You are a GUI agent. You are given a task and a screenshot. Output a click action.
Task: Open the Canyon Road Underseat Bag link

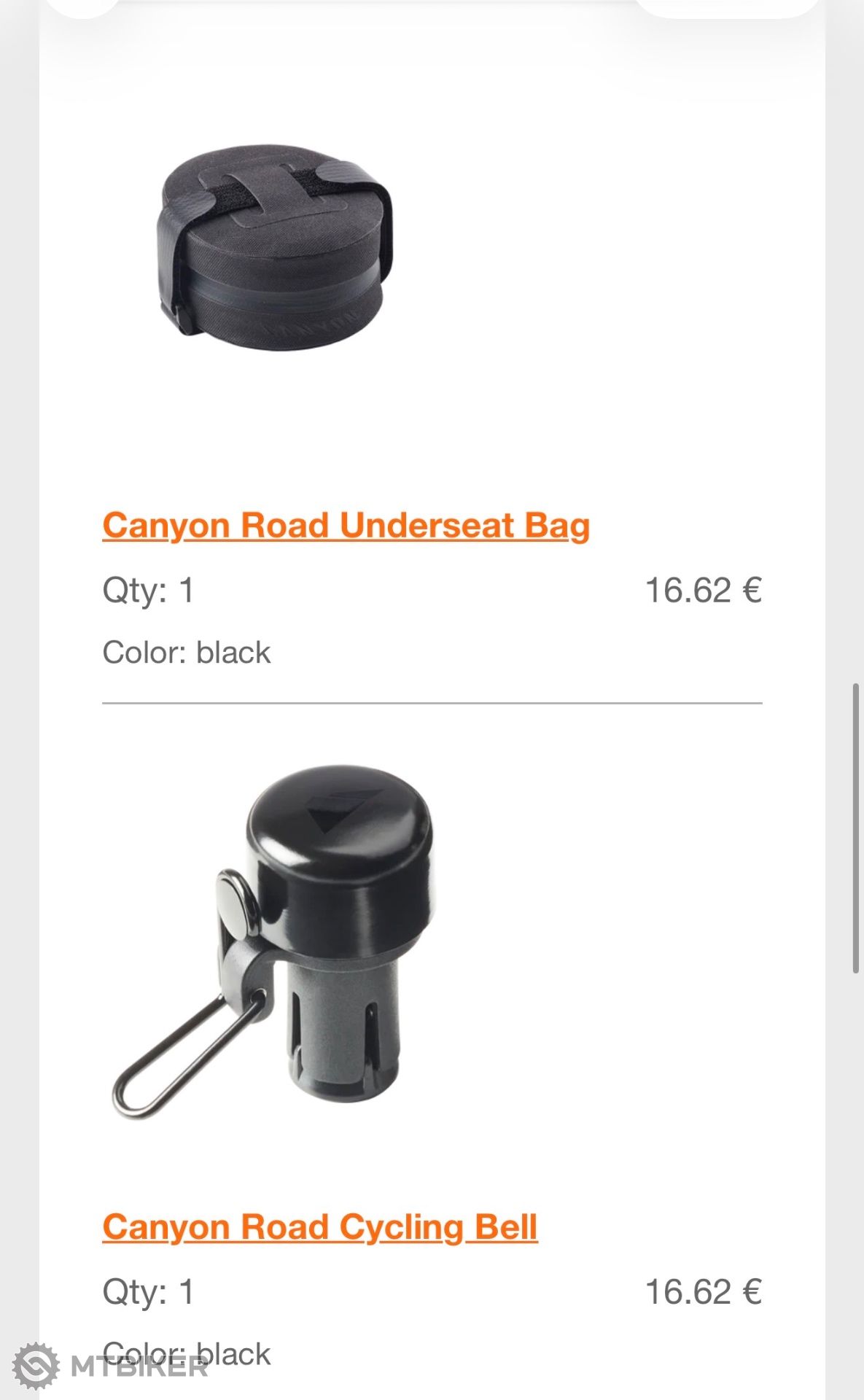[346, 526]
